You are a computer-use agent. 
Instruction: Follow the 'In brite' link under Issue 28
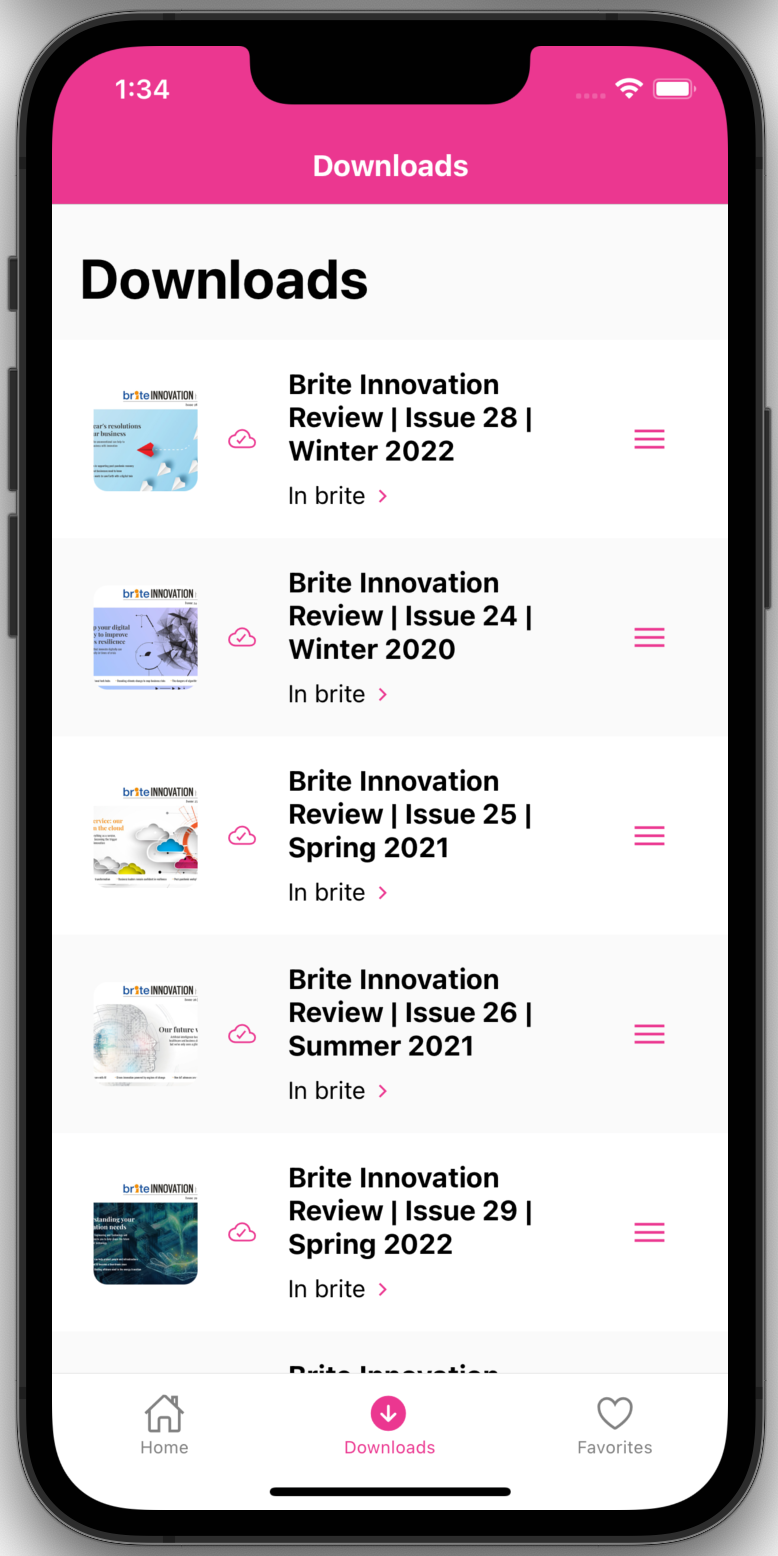(x=337, y=496)
